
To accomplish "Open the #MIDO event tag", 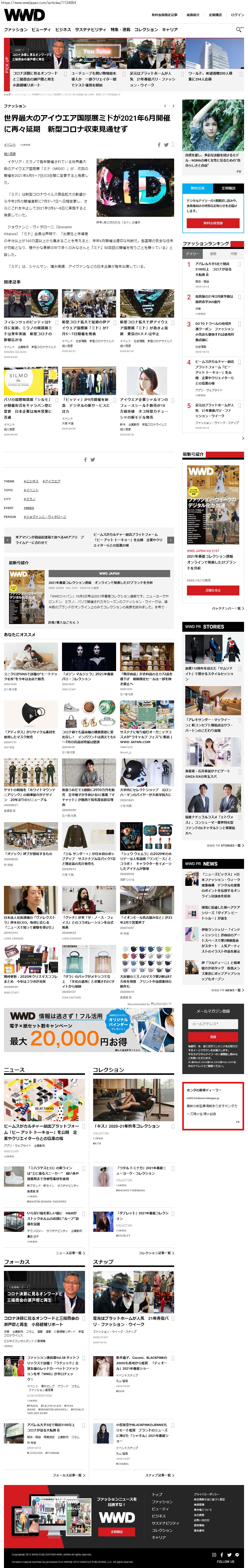I will [x=29, y=508].
